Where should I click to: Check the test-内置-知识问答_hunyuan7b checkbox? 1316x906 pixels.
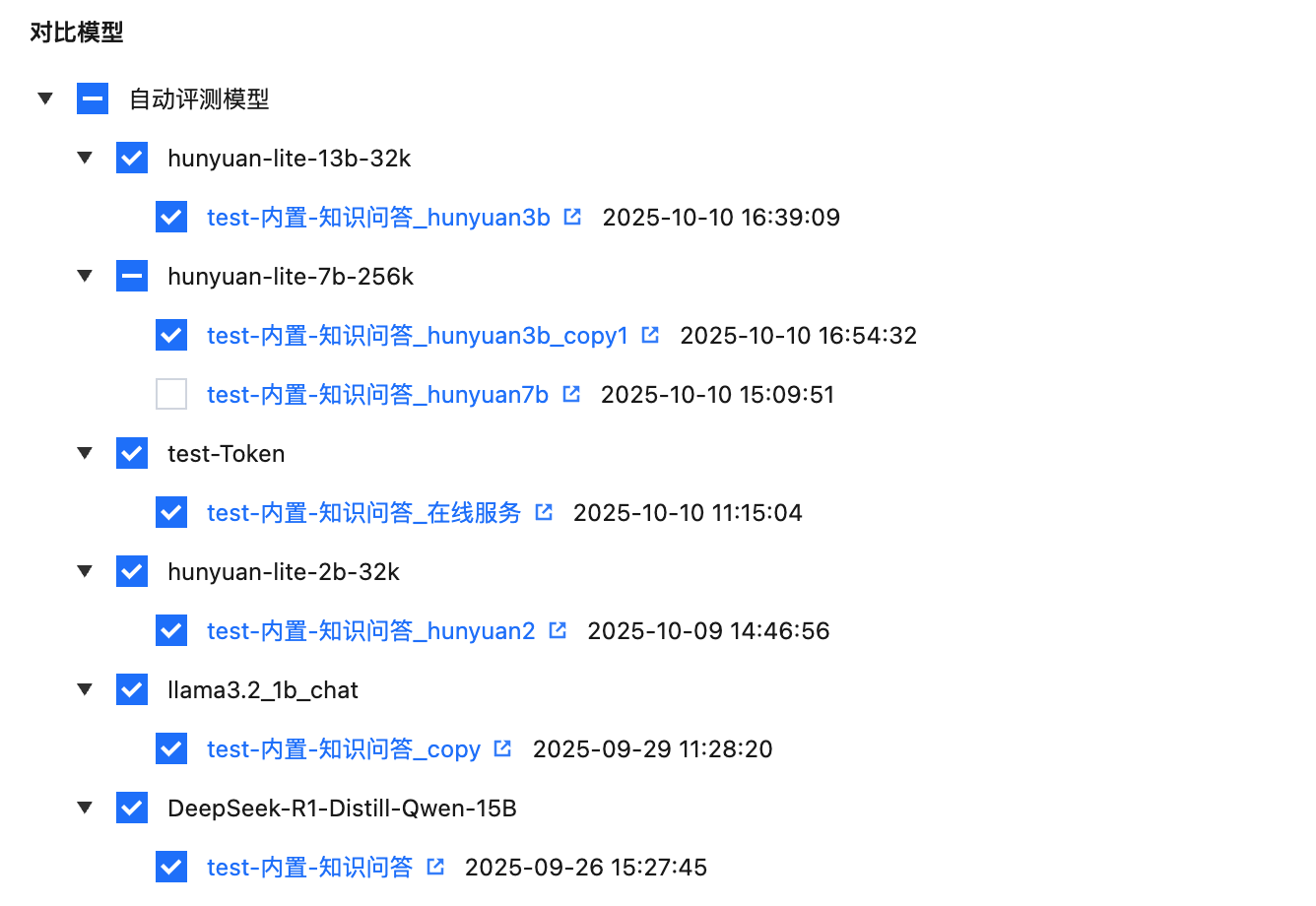(x=171, y=394)
